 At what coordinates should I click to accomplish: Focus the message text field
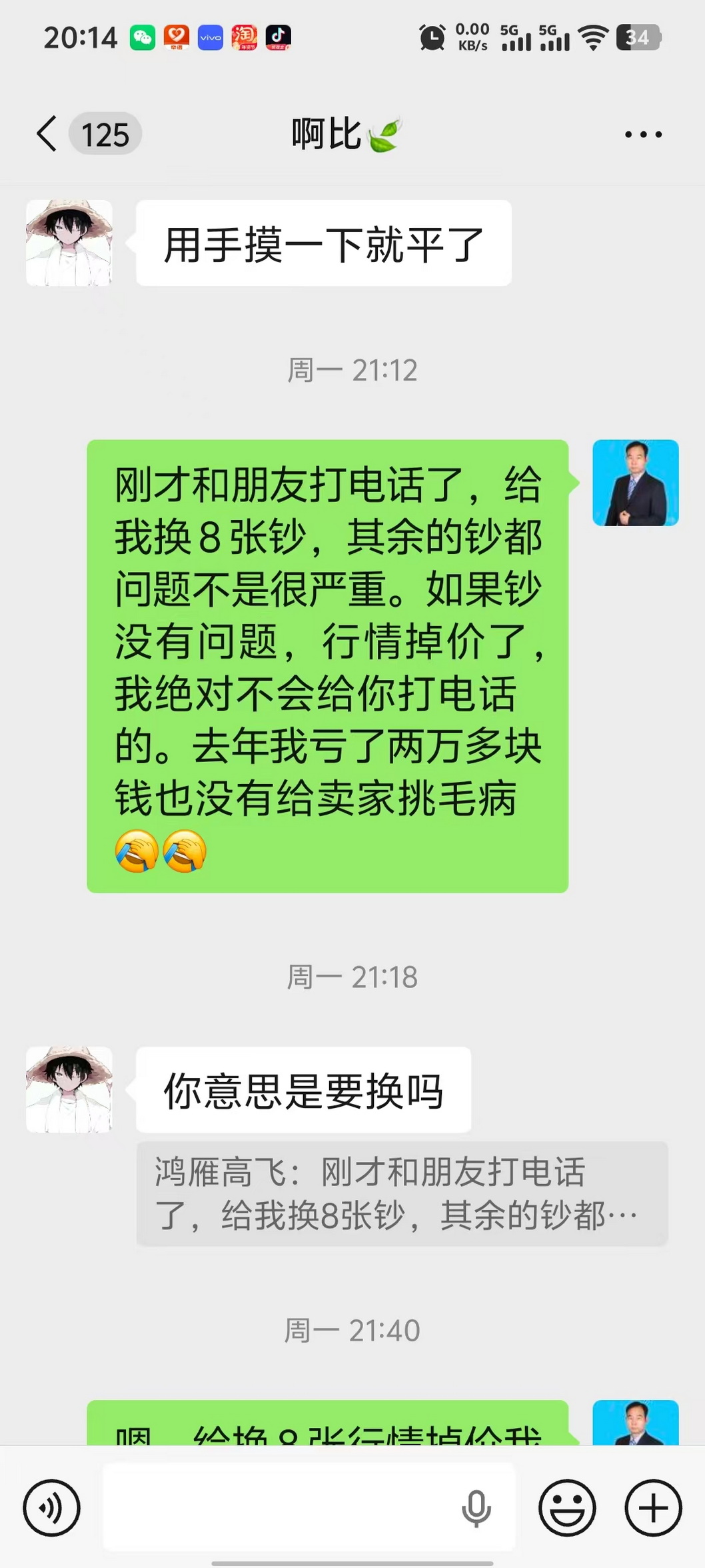pyautogui.click(x=280, y=1507)
